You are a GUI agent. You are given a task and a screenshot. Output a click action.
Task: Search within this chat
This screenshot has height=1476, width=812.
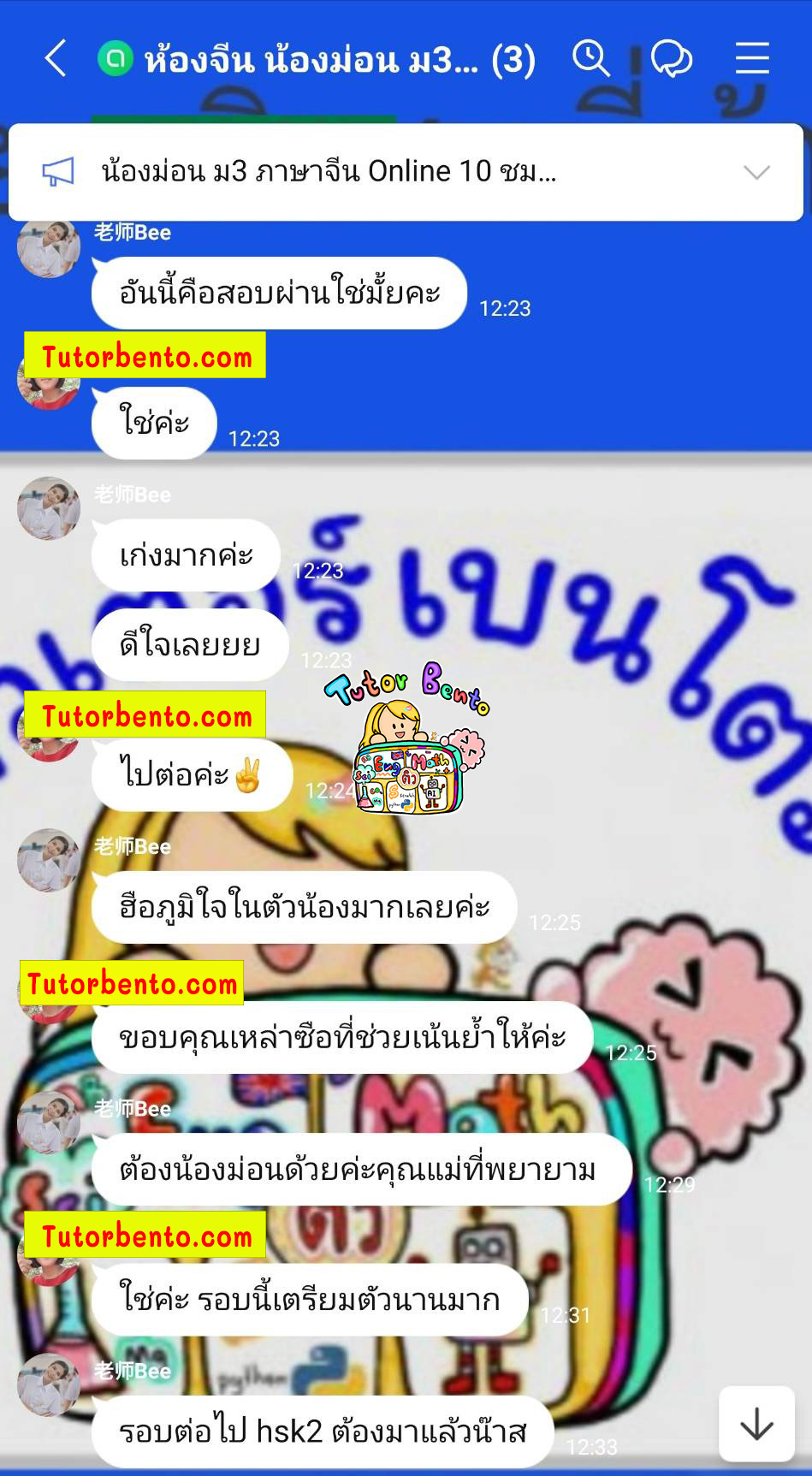click(590, 59)
